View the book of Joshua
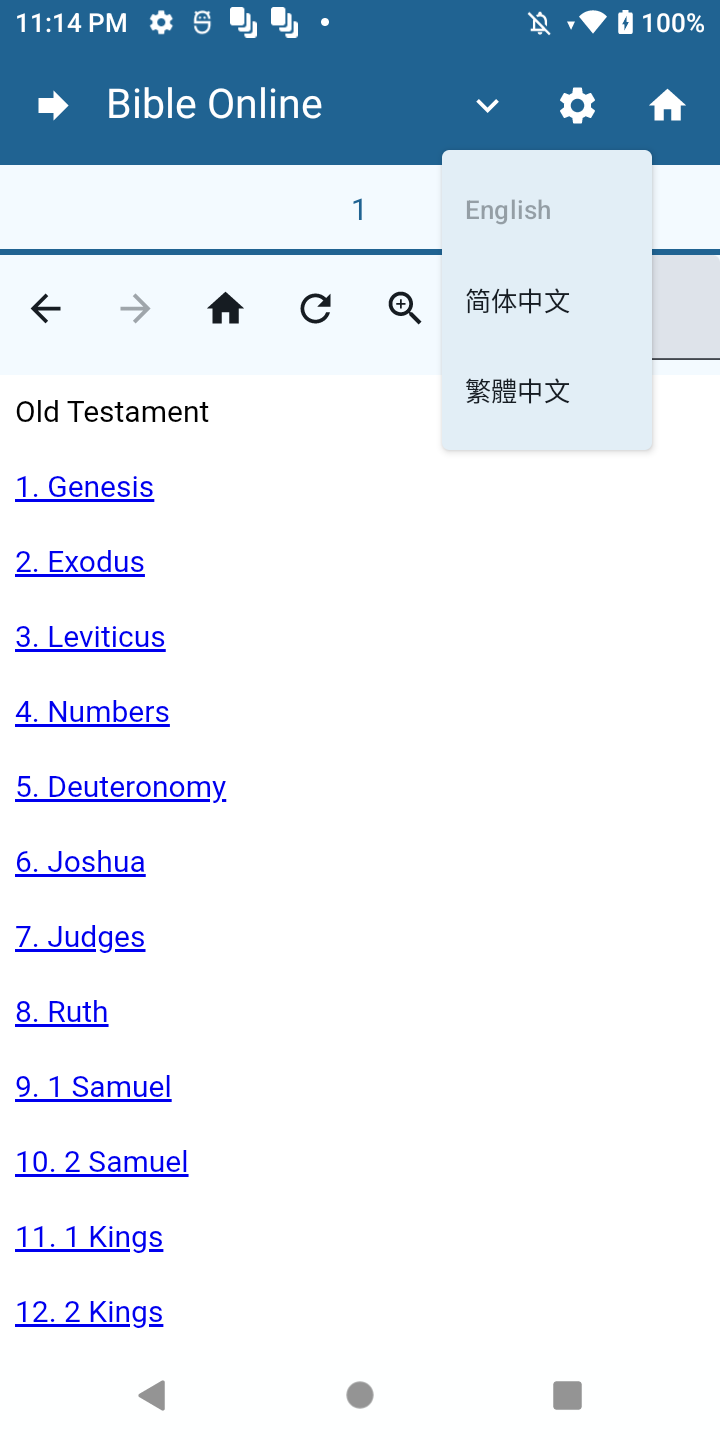This screenshot has height=1440, width=720. pyautogui.click(x=80, y=862)
